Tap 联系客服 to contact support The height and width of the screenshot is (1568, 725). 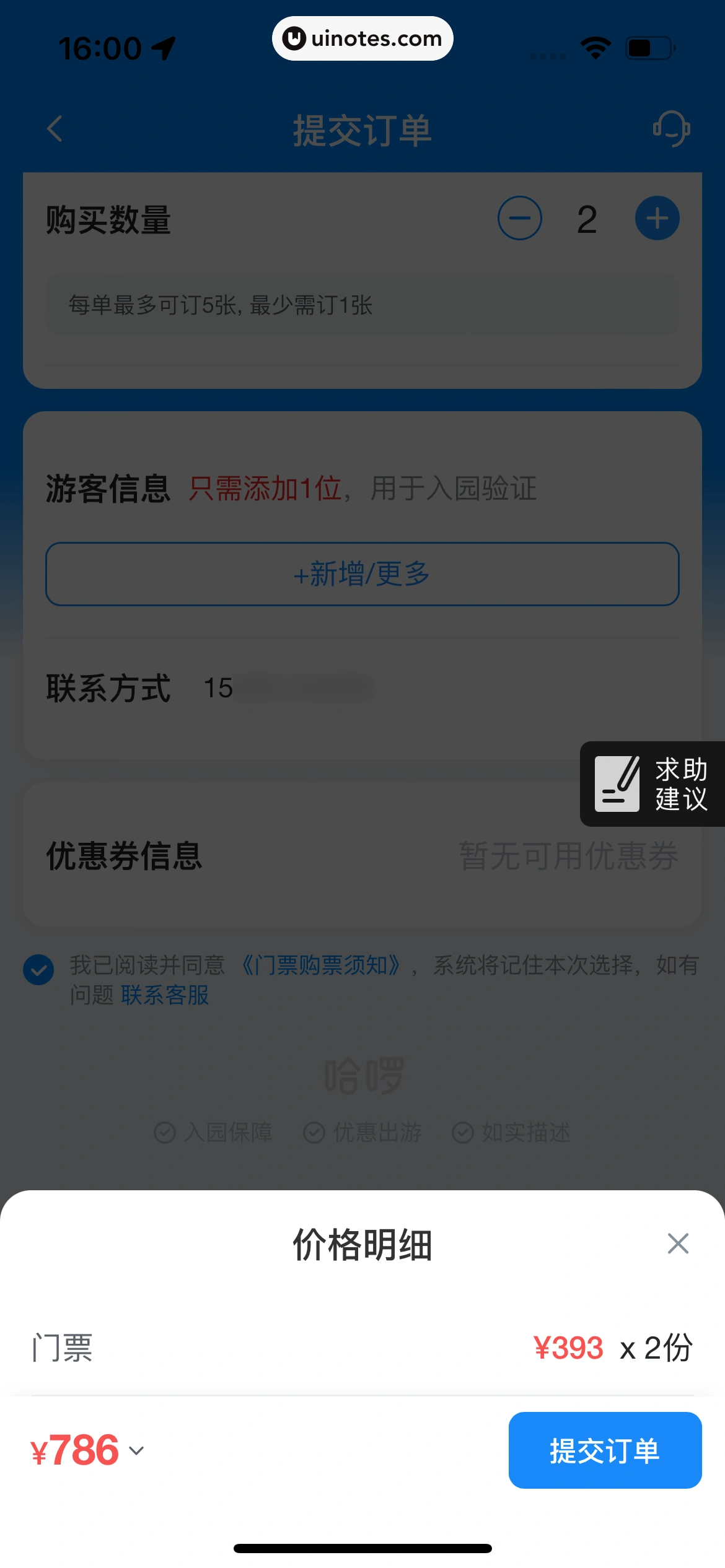(x=165, y=996)
